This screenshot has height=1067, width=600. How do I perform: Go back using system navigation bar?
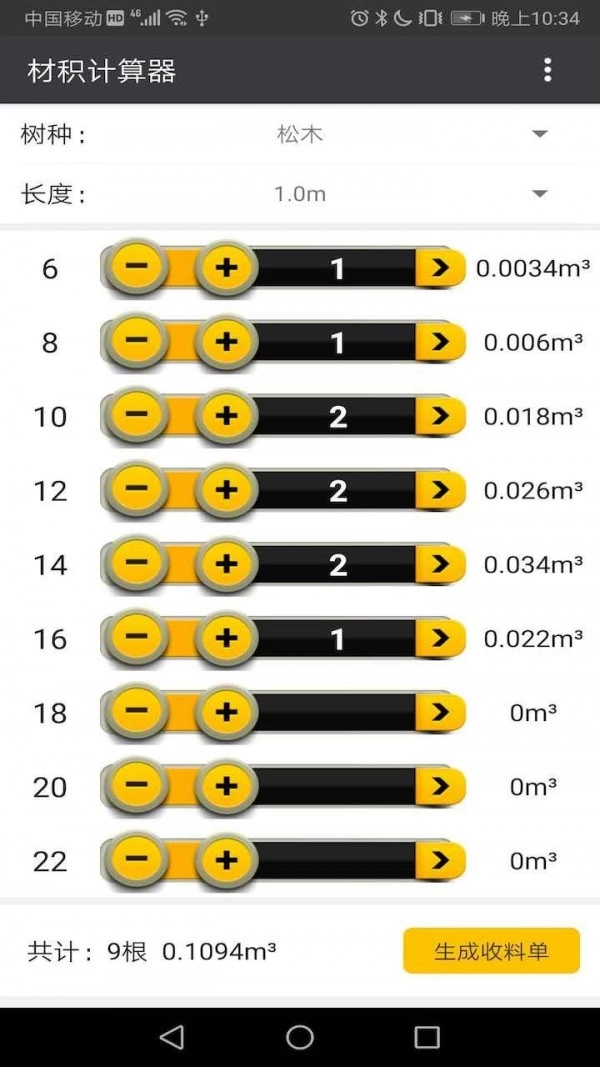tap(172, 1037)
